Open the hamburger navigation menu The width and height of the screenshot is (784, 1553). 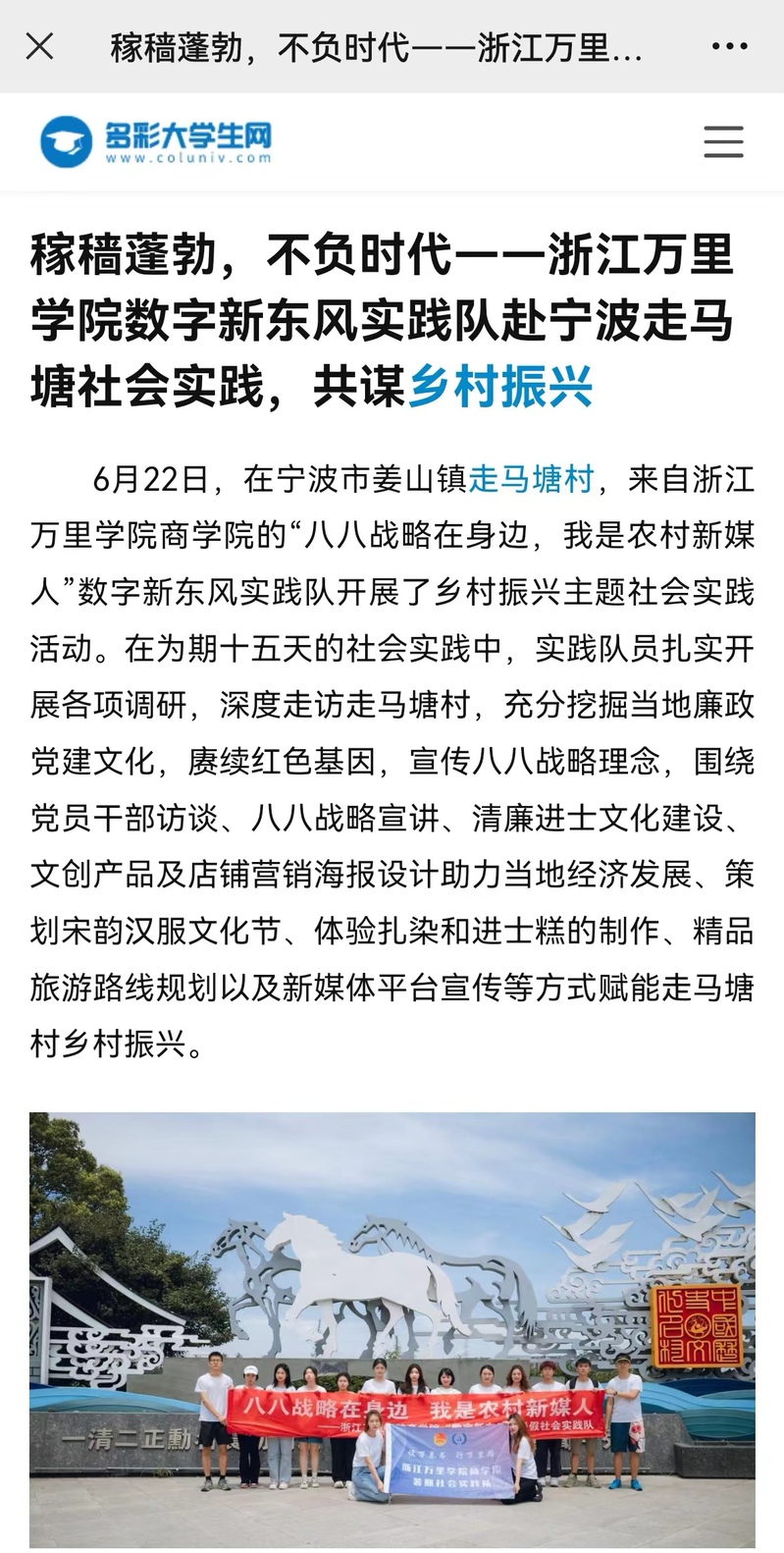(x=723, y=142)
